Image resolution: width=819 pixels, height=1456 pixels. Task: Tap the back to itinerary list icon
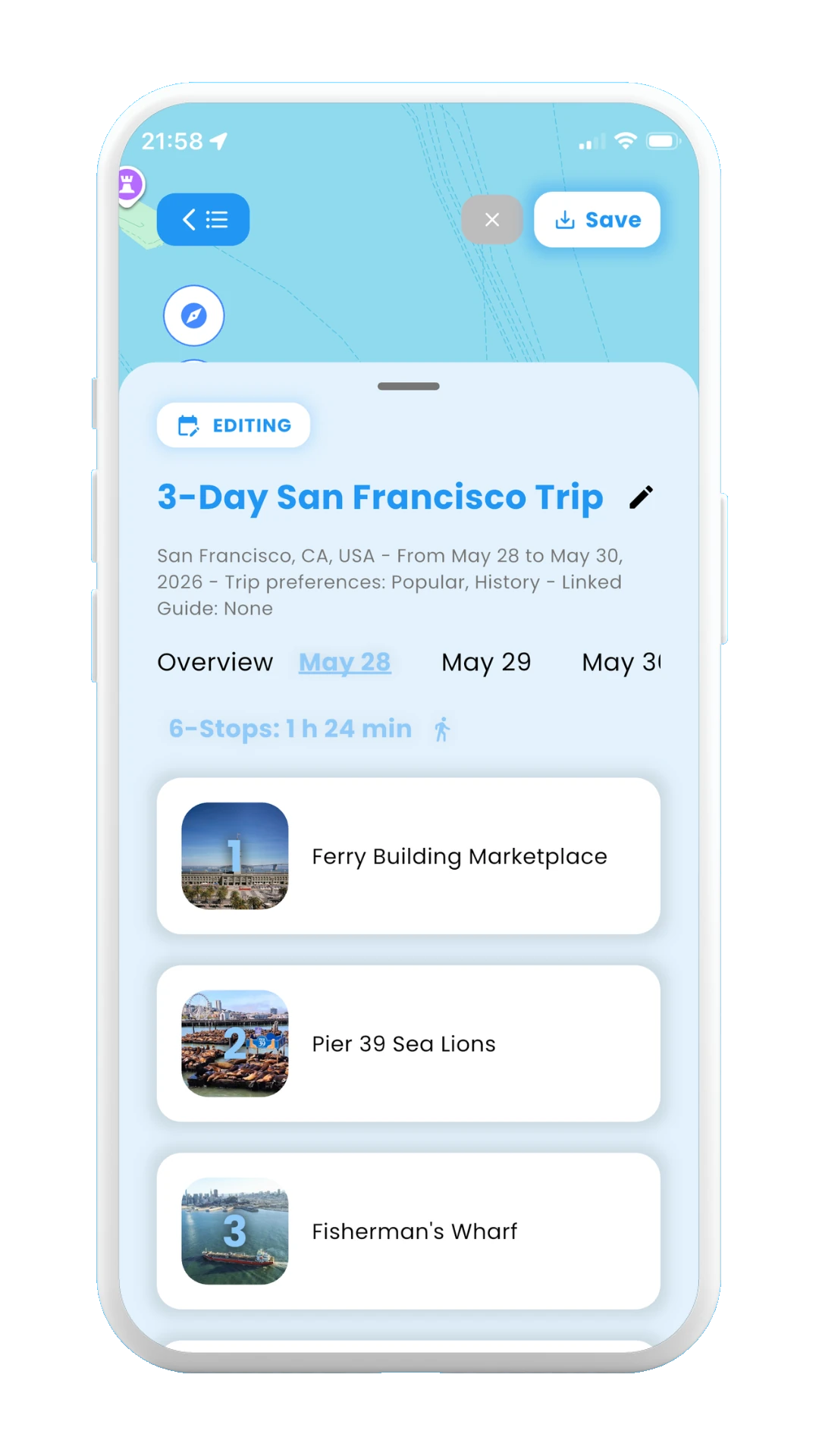coord(202,219)
